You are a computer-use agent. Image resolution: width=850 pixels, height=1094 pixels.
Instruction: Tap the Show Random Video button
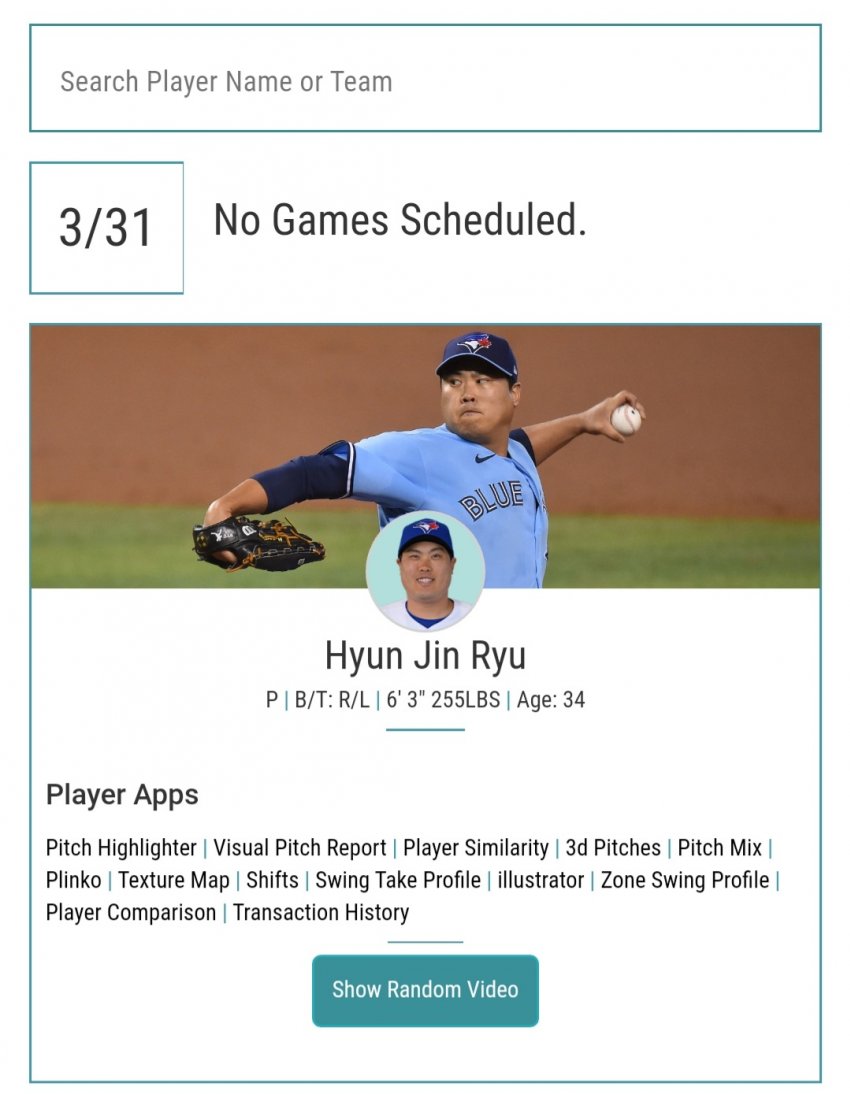[x=425, y=990]
